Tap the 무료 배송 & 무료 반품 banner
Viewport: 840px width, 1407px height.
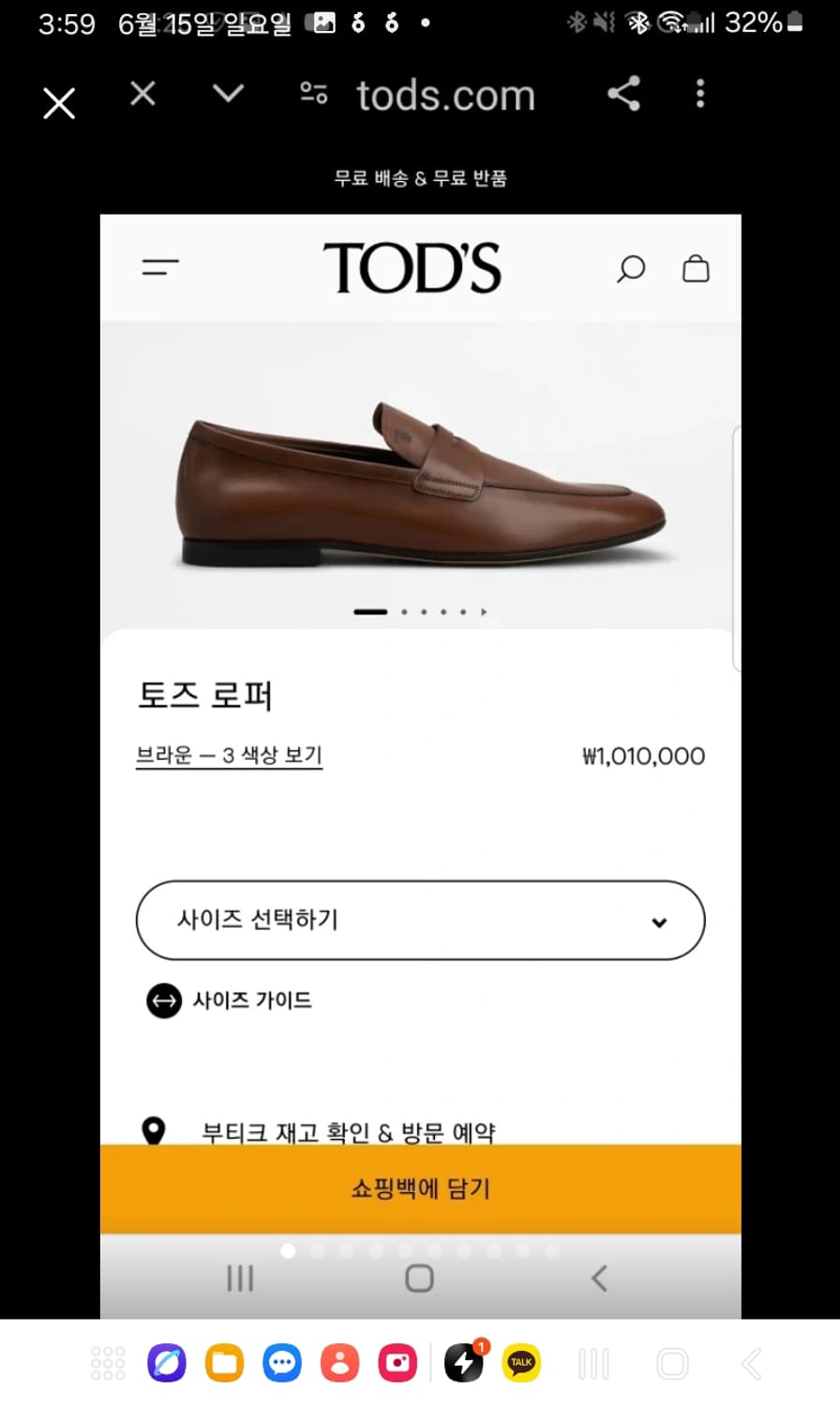[420, 177]
